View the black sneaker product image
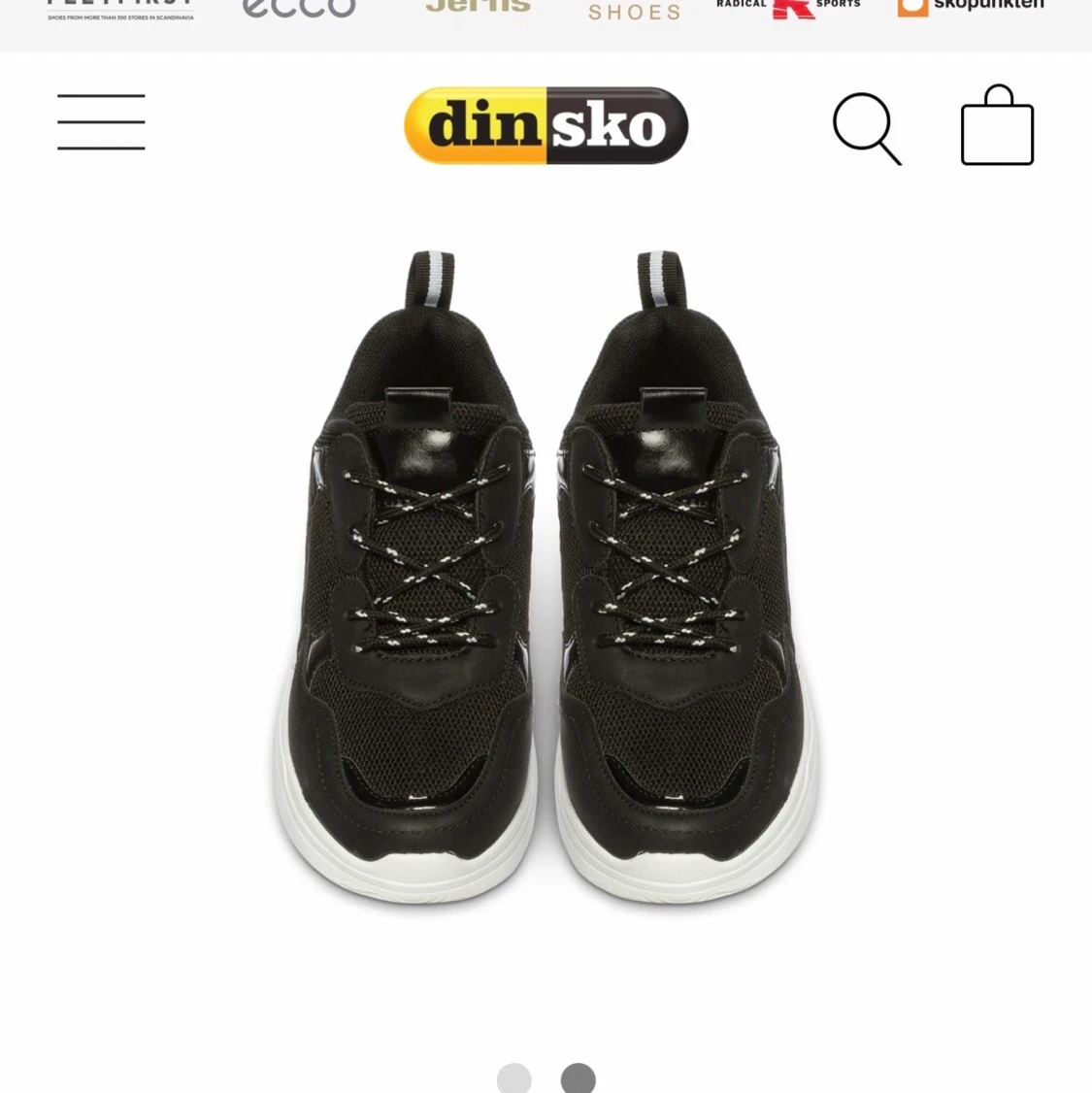The image size is (1092, 1093). [x=546, y=579]
